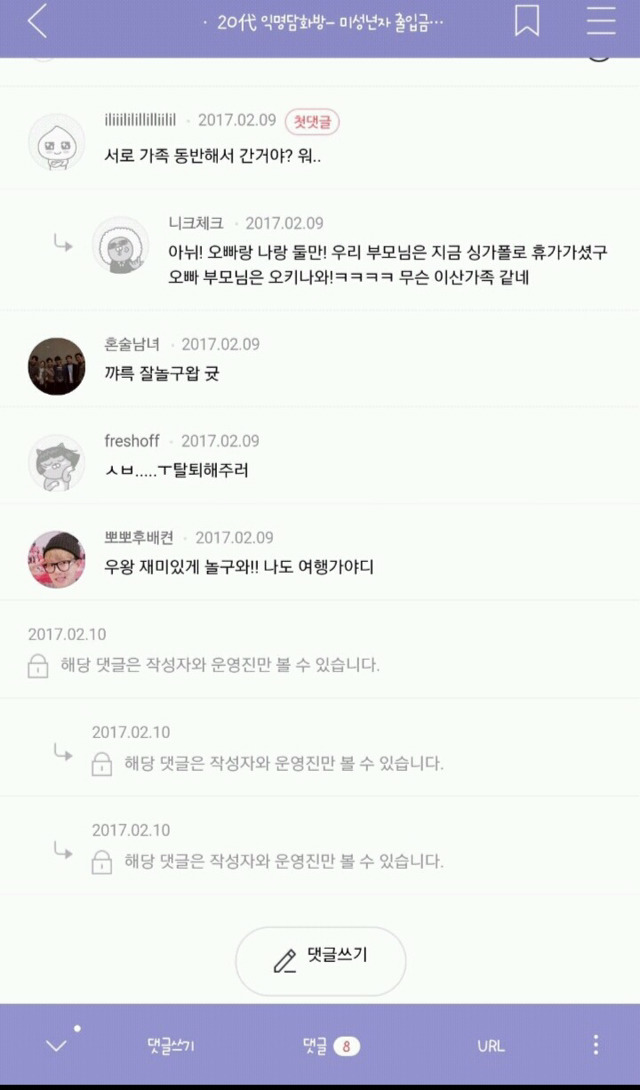The width and height of the screenshot is (640, 1090).
Task: Open freshoff's profile avatar
Action: click(x=56, y=463)
